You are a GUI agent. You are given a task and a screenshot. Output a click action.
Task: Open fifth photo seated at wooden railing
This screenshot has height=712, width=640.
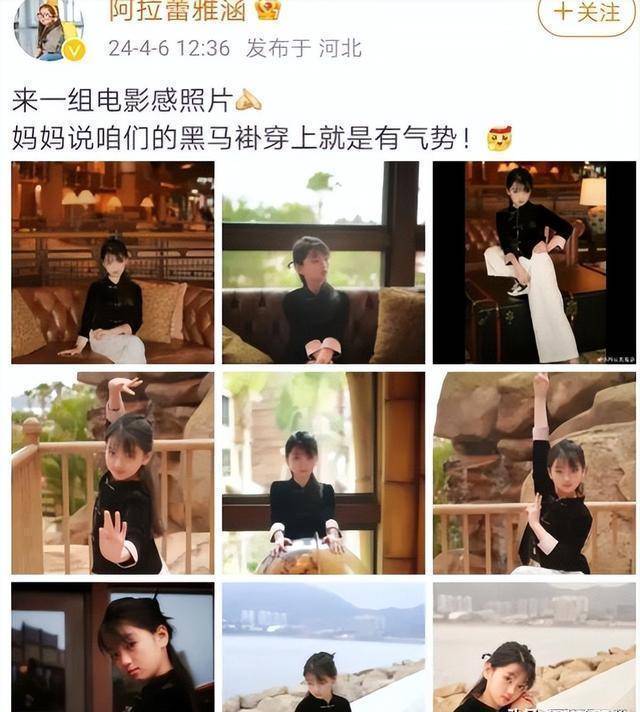click(x=323, y=473)
